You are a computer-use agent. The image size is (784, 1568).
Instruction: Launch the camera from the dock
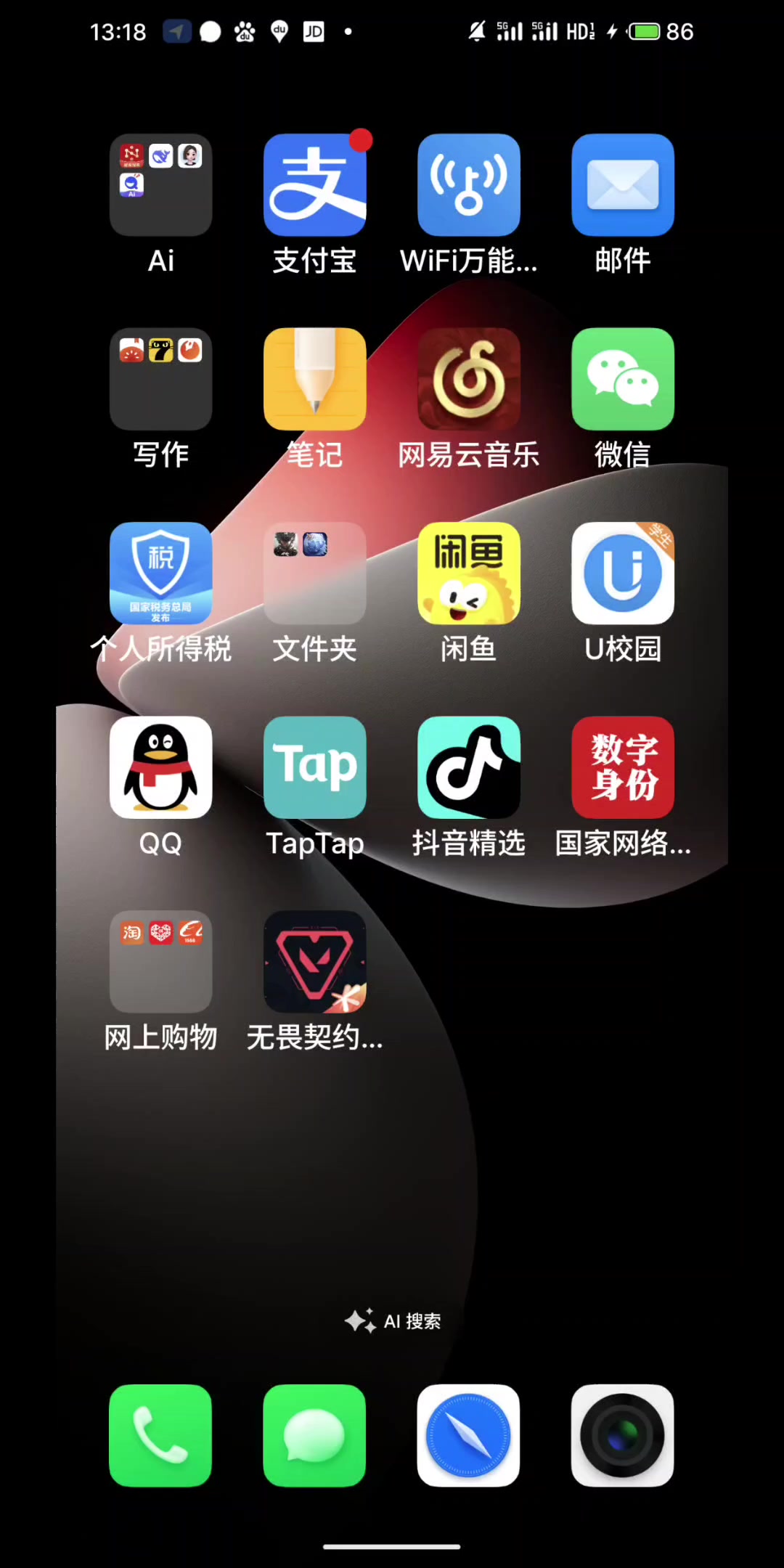pos(622,1435)
